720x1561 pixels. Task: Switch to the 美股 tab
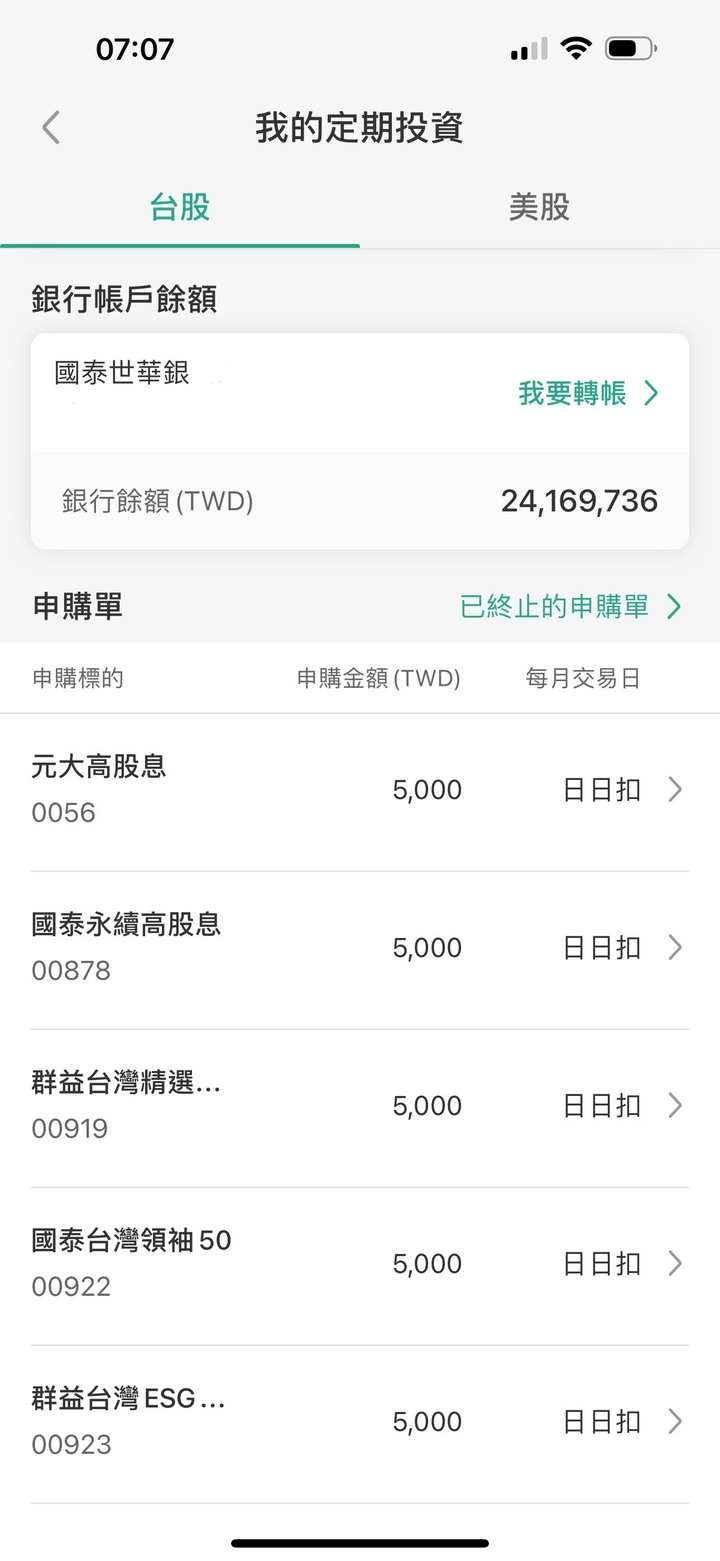point(540,207)
